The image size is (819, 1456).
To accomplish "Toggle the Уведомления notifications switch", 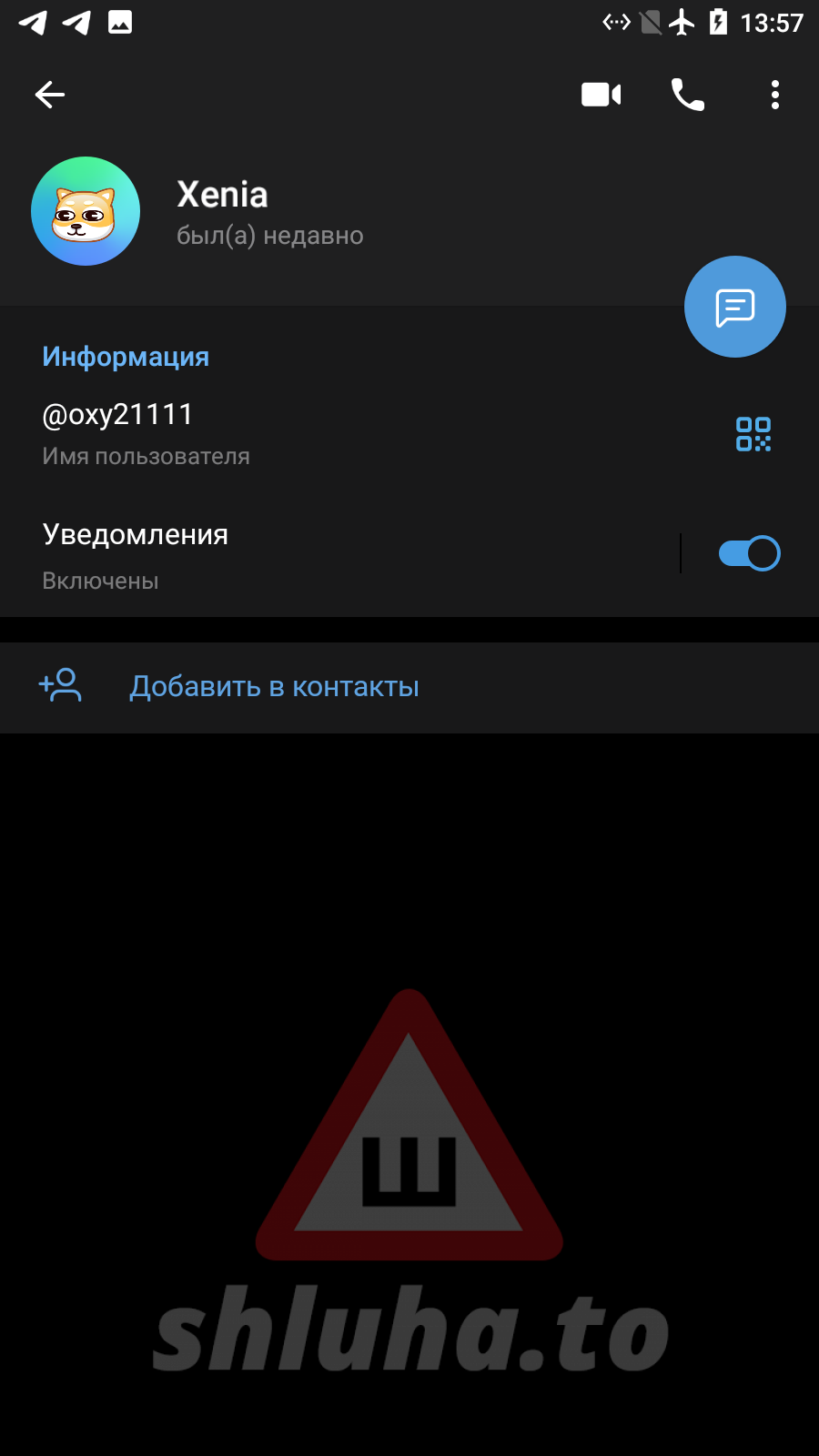I will coord(749,553).
